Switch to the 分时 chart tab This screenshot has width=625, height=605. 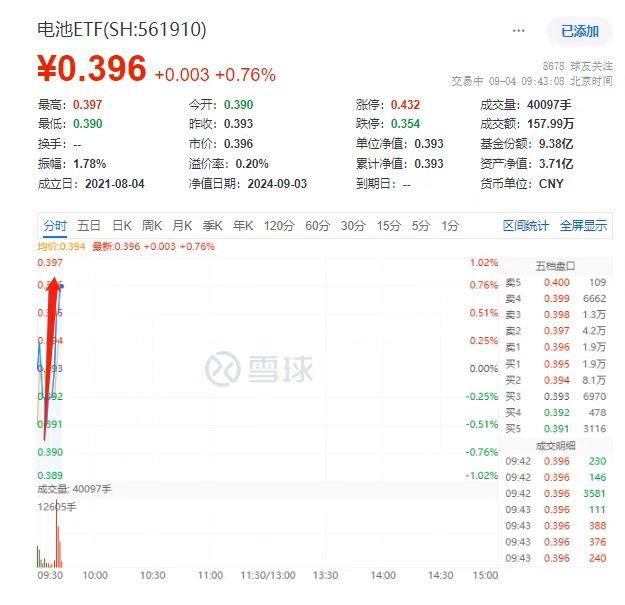click(x=55, y=226)
